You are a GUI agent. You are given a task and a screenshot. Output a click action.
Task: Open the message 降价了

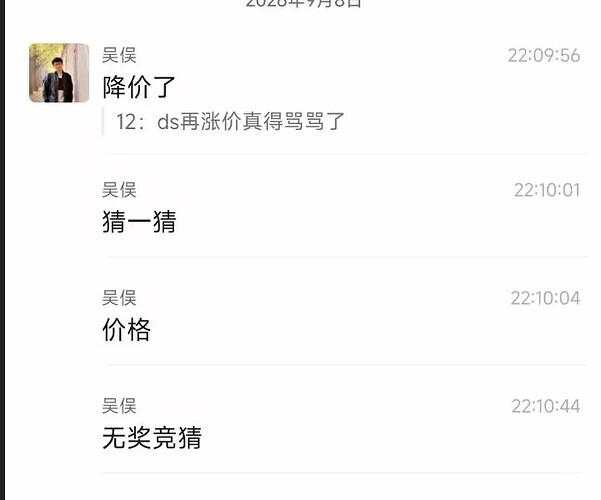pos(138,87)
